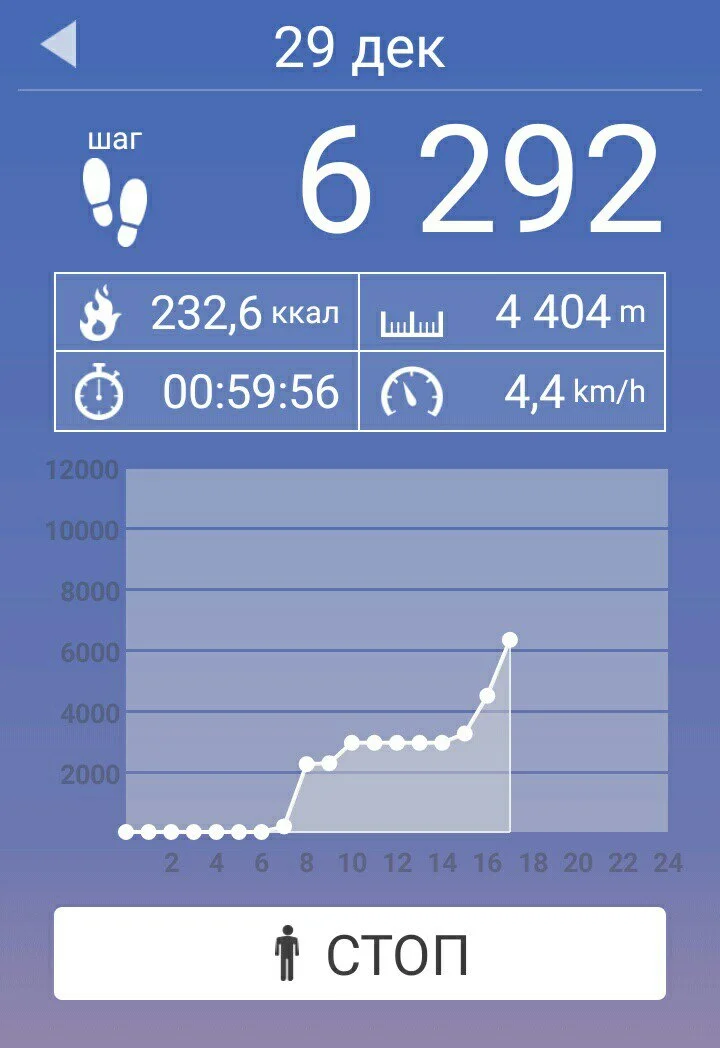Tap the СТОП button to stop tracking
Image resolution: width=720 pixels, height=1048 pixels.
click(360, 953)
